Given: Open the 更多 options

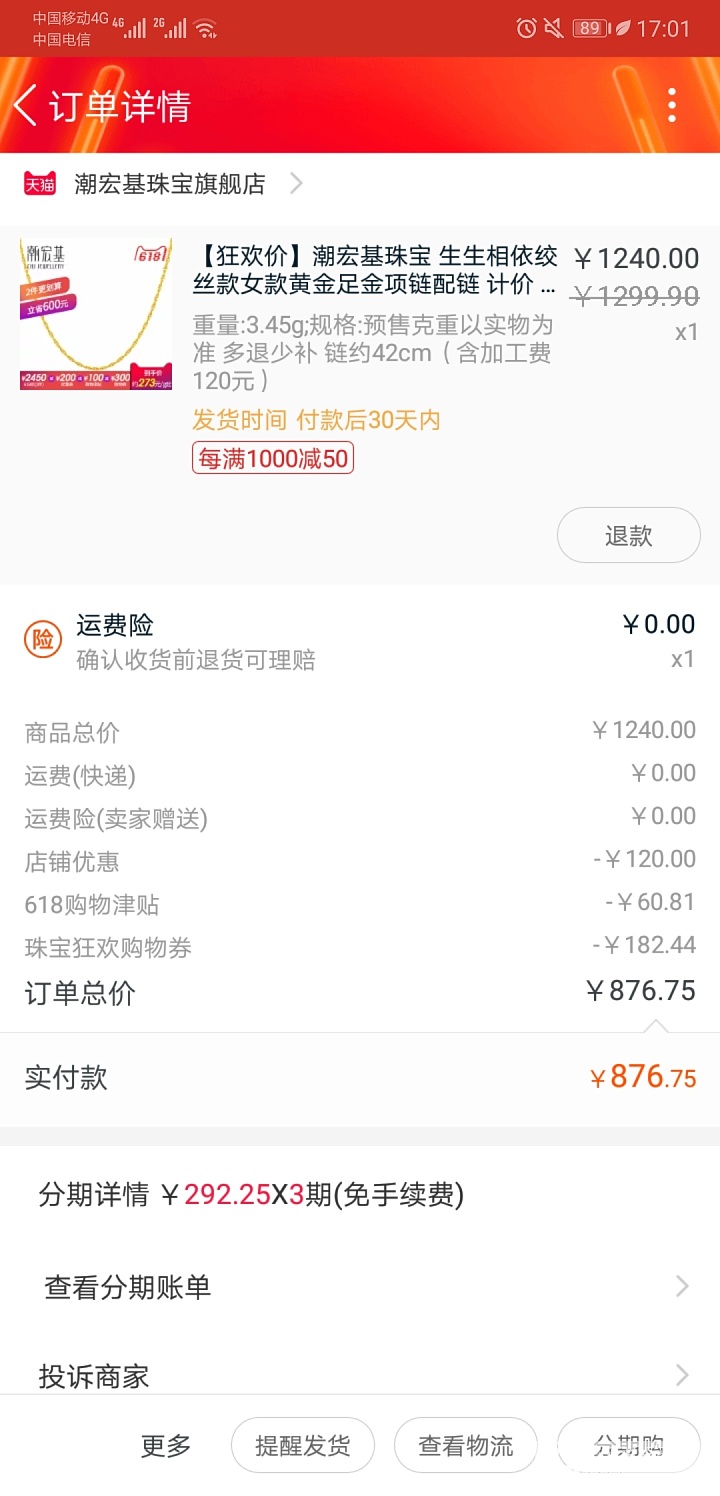Looking at the screenshot, I should (166, 1445).
